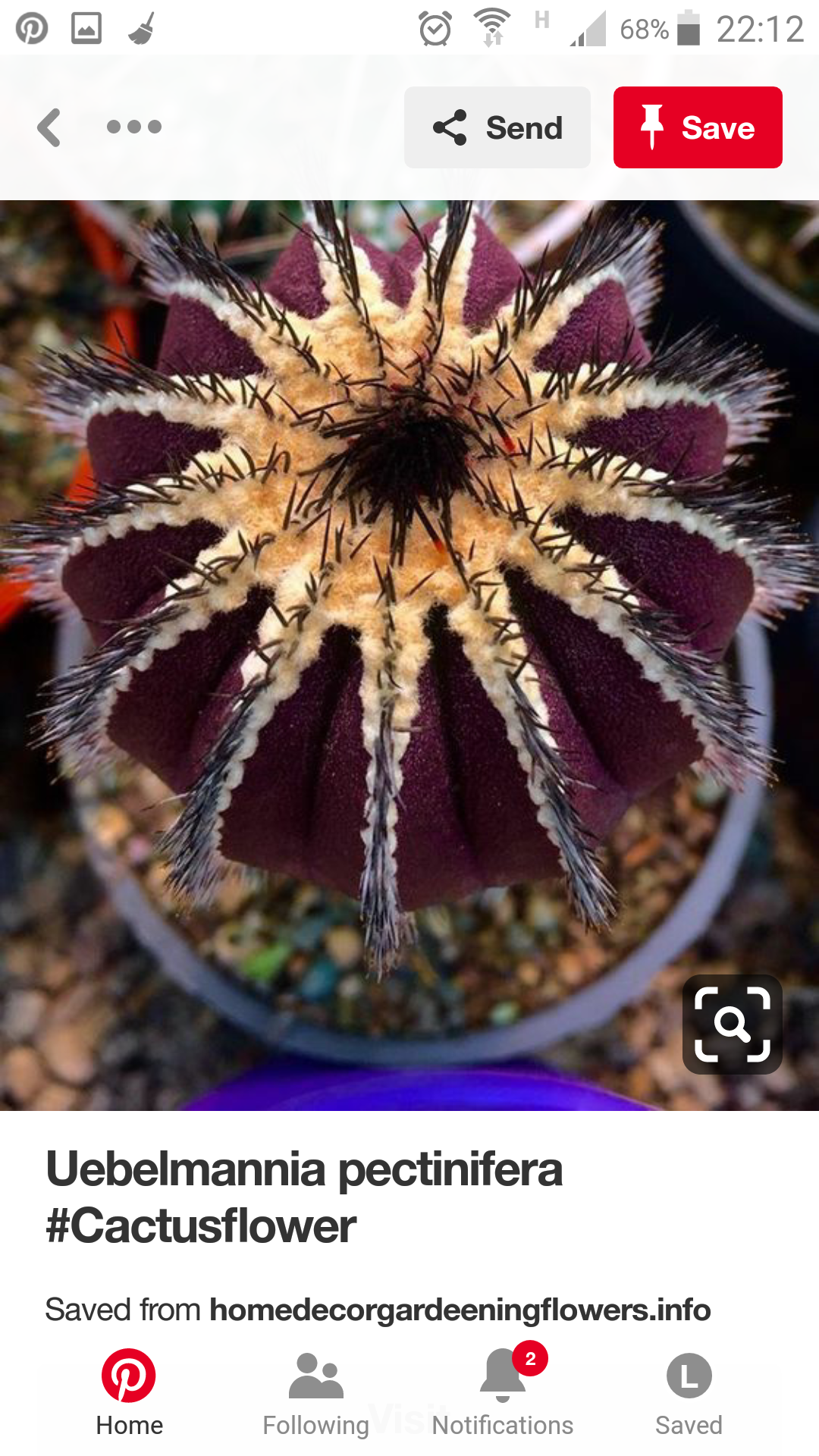Screen dimensions: 819x1456
Task: Start visual search on the cactus photo
Action: pyautogui.click(x=733, y=1025)
